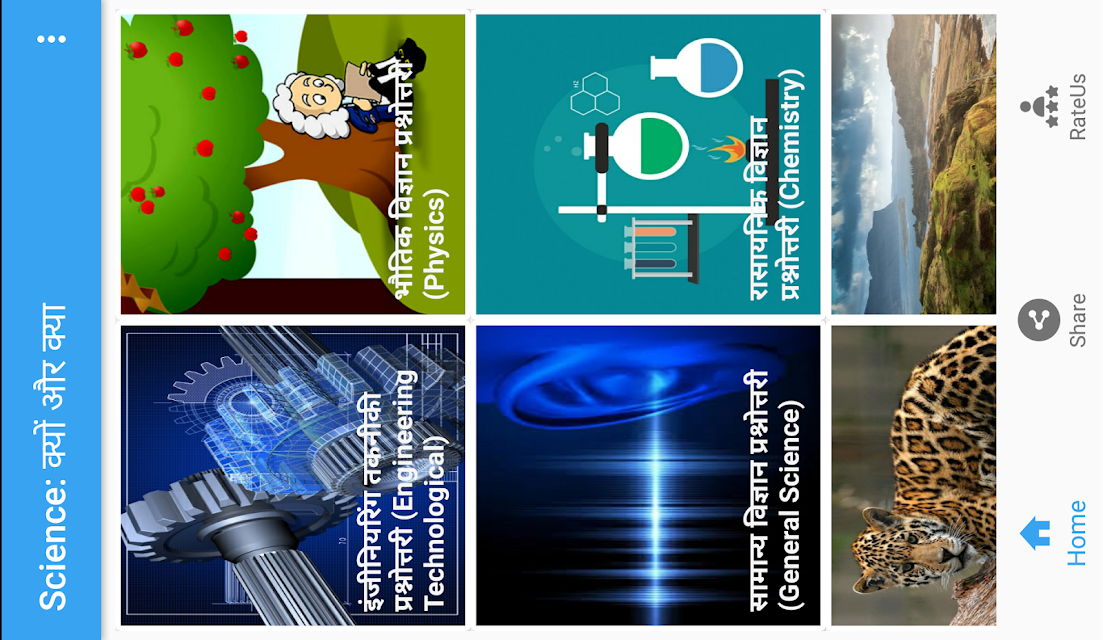This screenshot has height=640, width=1103.
Task: Share the app via Share tab
Action: click(1053, 320)
